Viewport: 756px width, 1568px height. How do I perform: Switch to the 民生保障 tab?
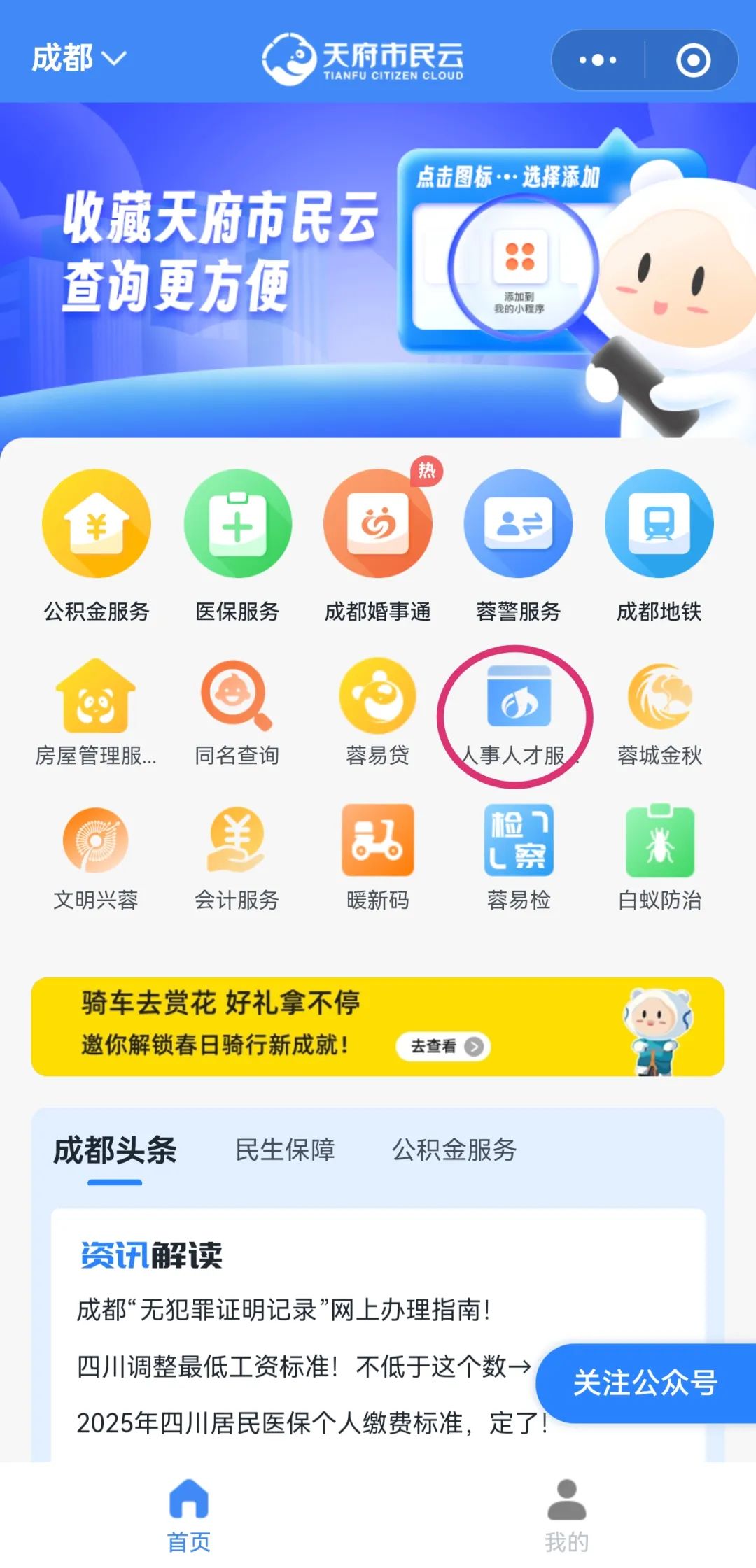[285, 1150]
